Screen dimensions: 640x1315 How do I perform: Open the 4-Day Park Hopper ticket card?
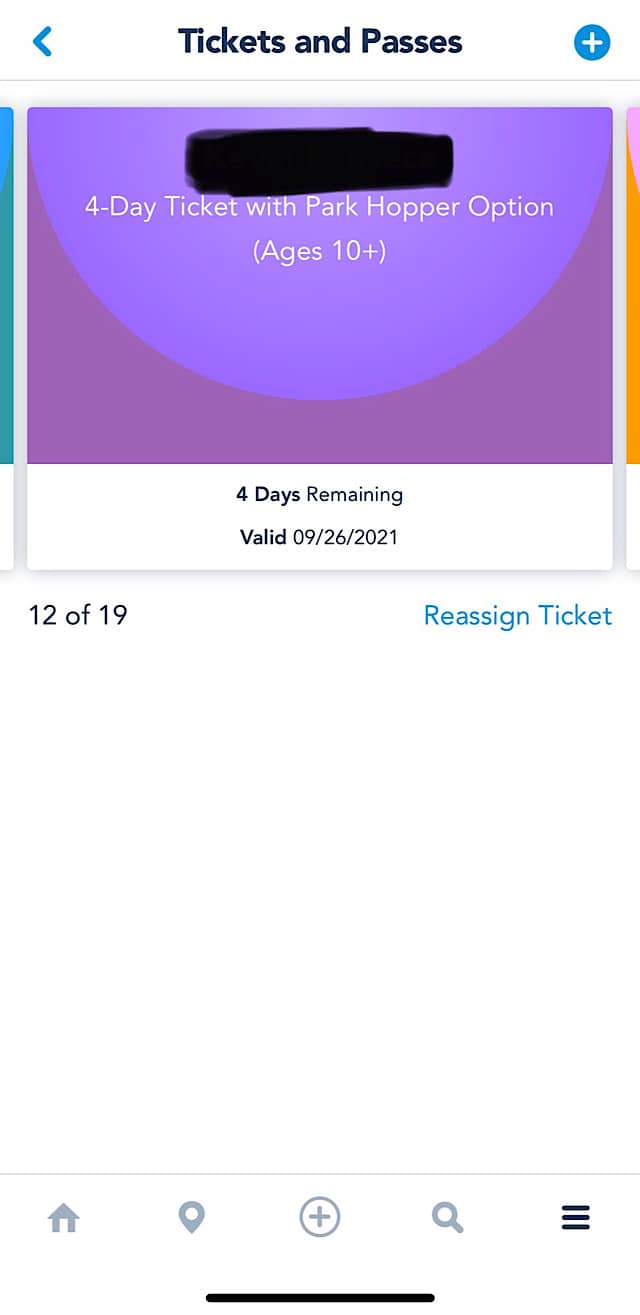click(320, 338)
